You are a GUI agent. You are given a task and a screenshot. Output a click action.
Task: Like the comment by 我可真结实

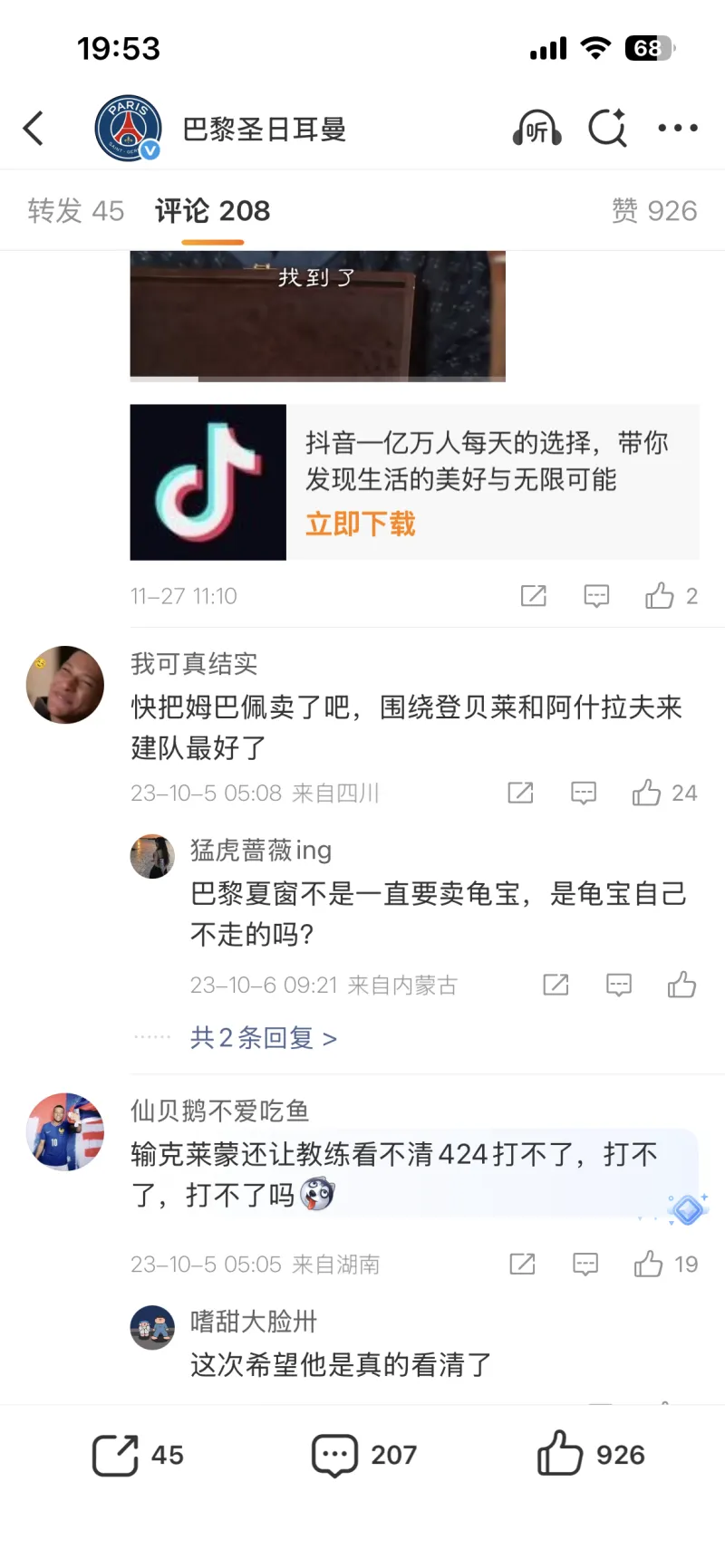(x=647, y=794)
